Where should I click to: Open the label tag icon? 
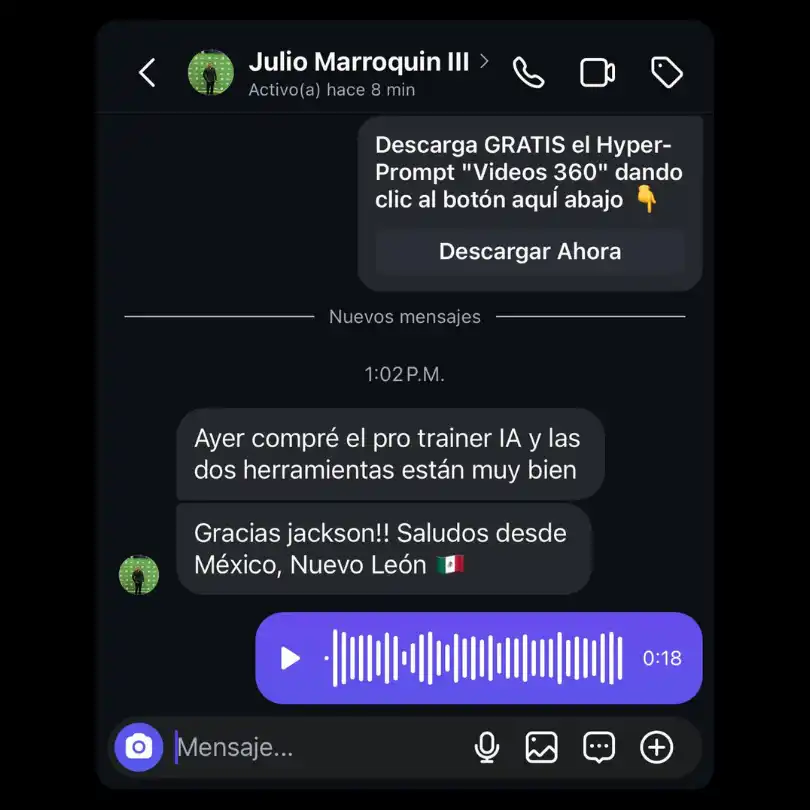(x=666, y=72)
